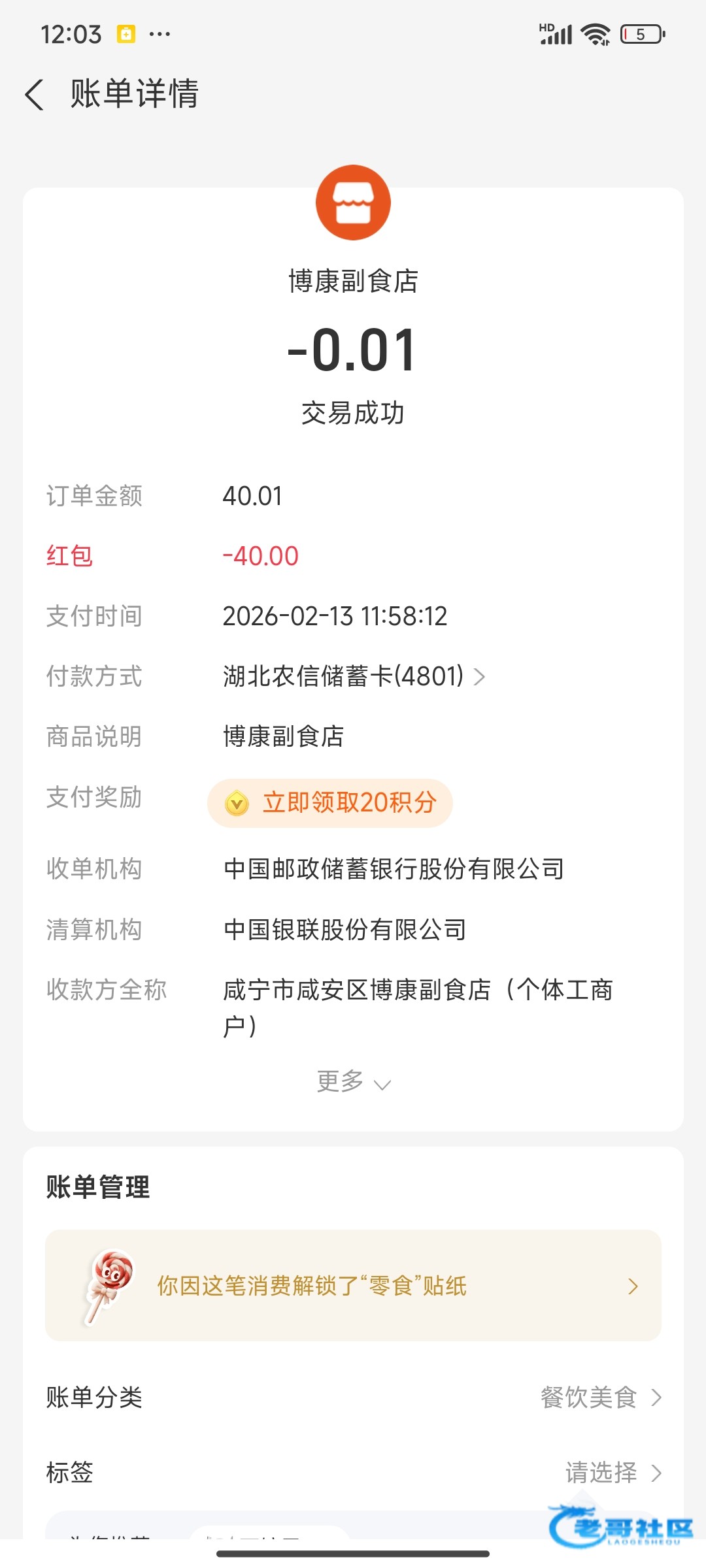Expand 更多 to show more details
The width and height of the screenshot is (706, 1568).
pyautogui.click(x=353, y=1083)
